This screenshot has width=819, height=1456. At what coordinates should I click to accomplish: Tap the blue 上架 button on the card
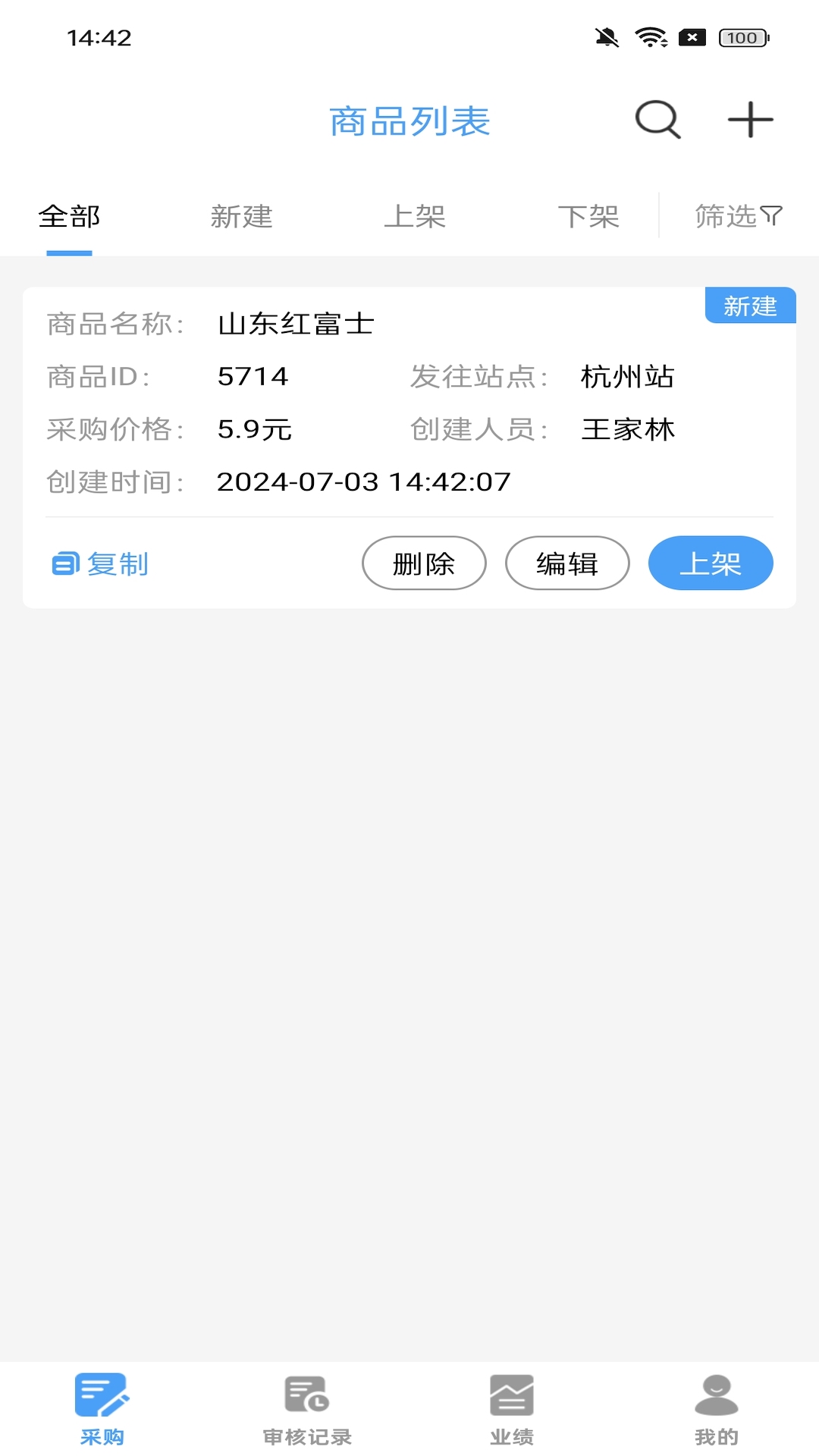[711, 563]
